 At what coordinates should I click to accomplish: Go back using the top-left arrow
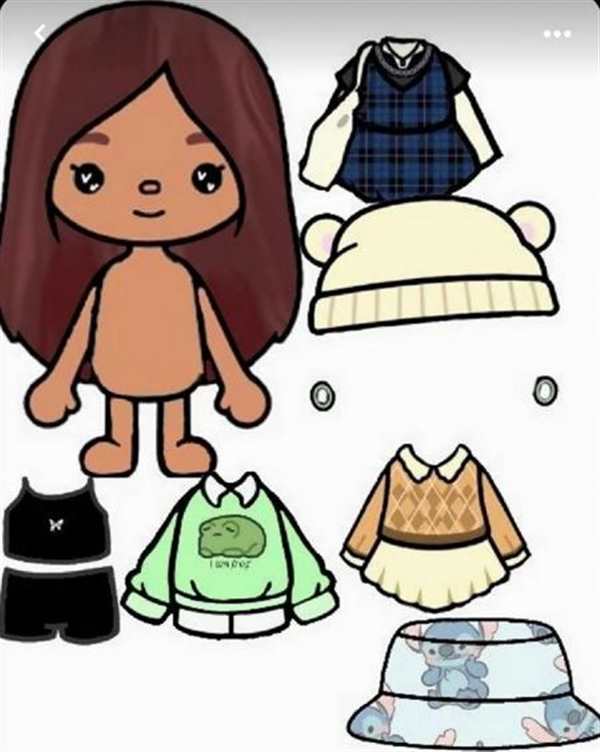(x=39, y=33)
